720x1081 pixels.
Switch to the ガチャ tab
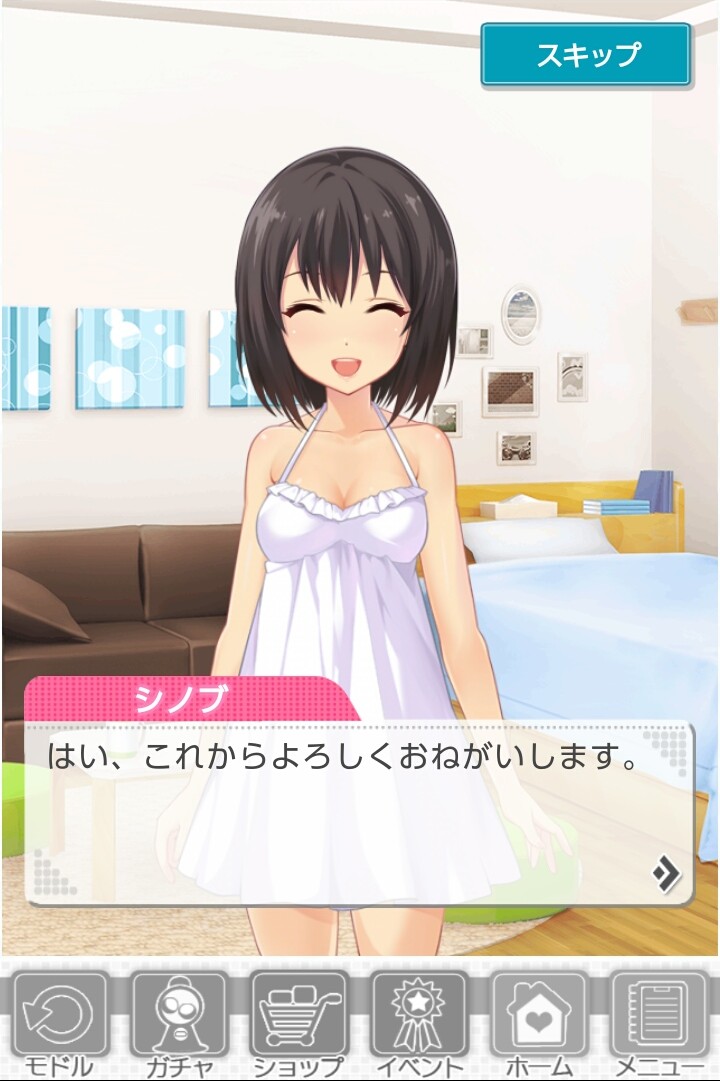click(x=180, y=1022)
